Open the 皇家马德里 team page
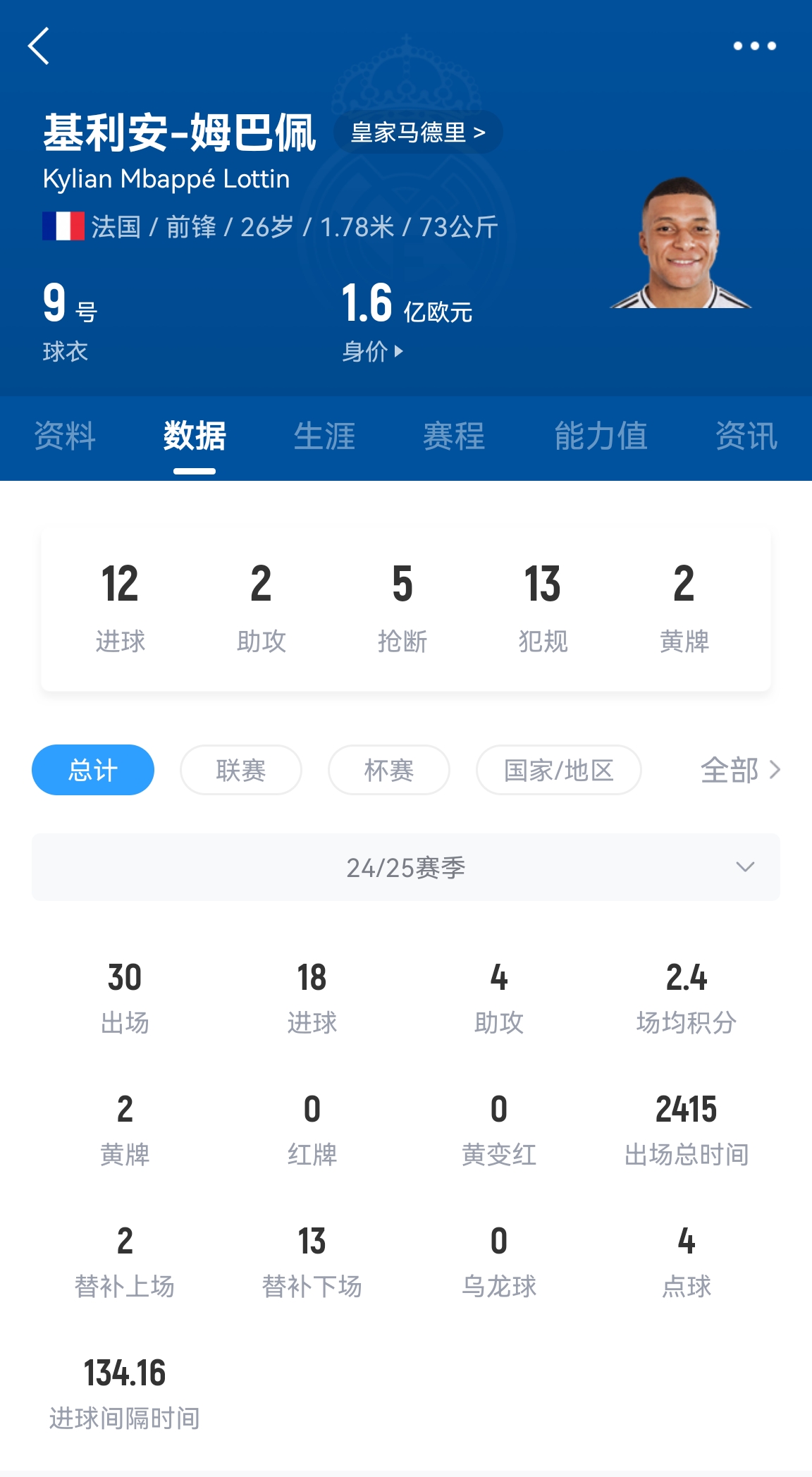Image resolution: width=812 pixels, height=1477 pixels. [x=417, y=133]
